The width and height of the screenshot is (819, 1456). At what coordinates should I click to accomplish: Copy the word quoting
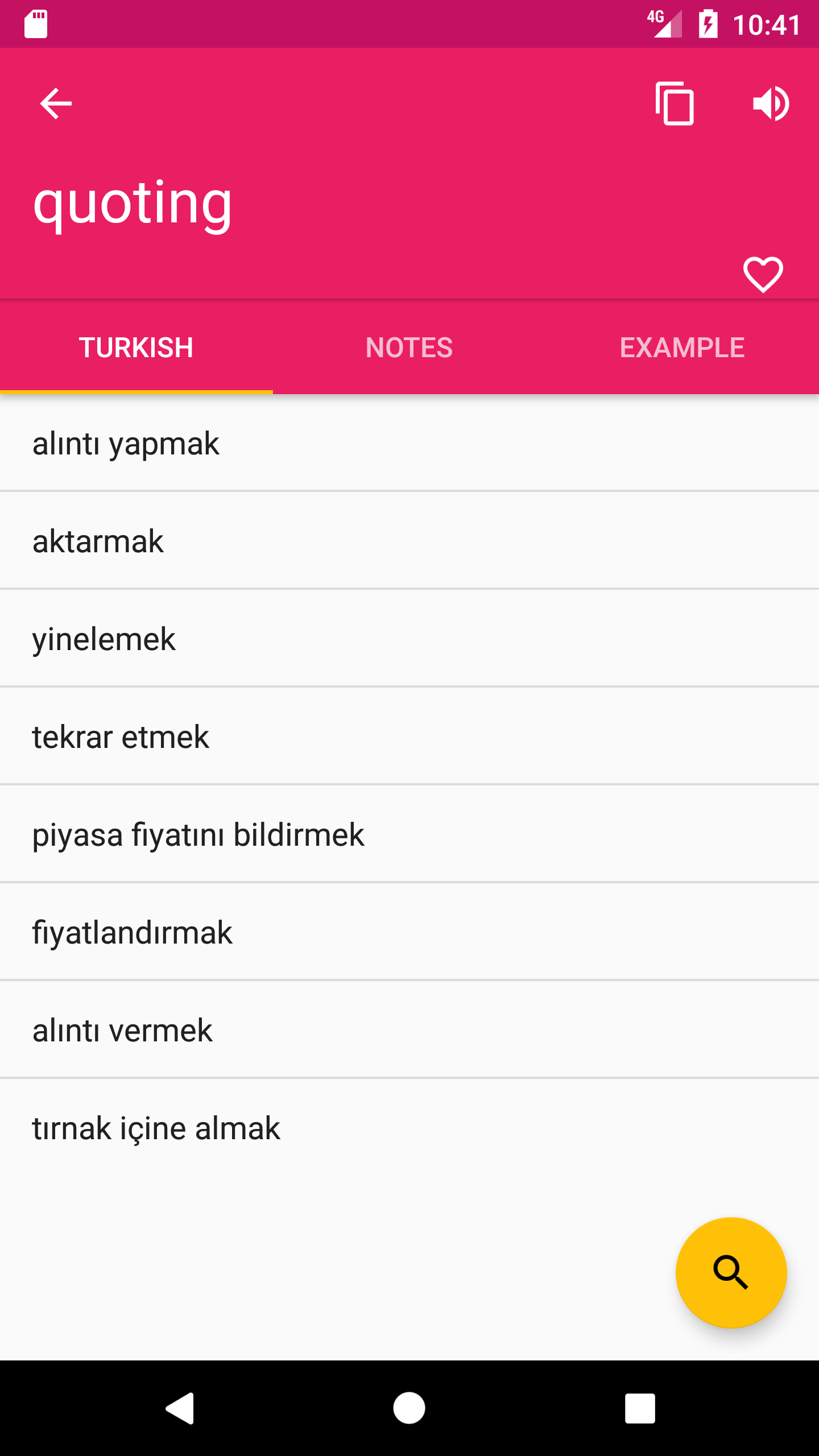tap(675, 104)
